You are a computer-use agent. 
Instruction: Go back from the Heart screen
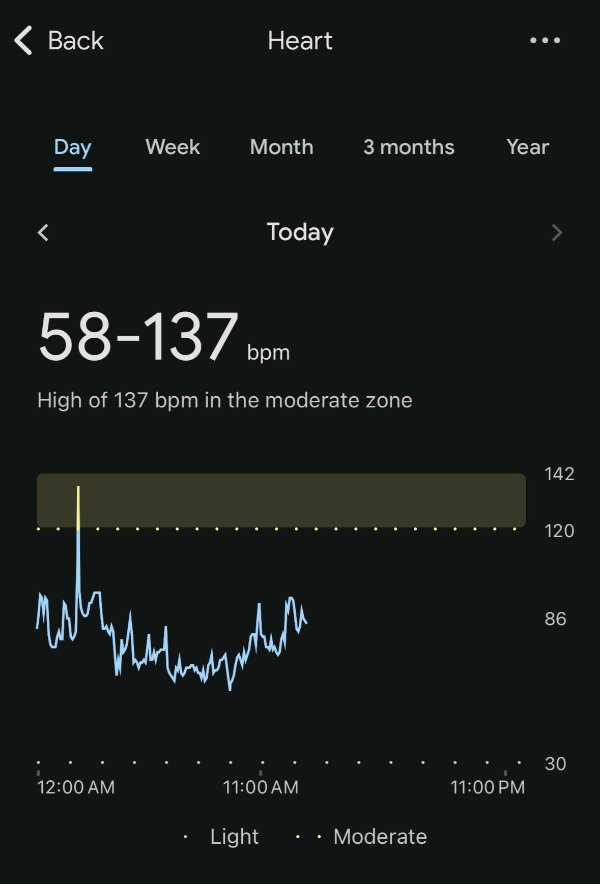point(58,41)
